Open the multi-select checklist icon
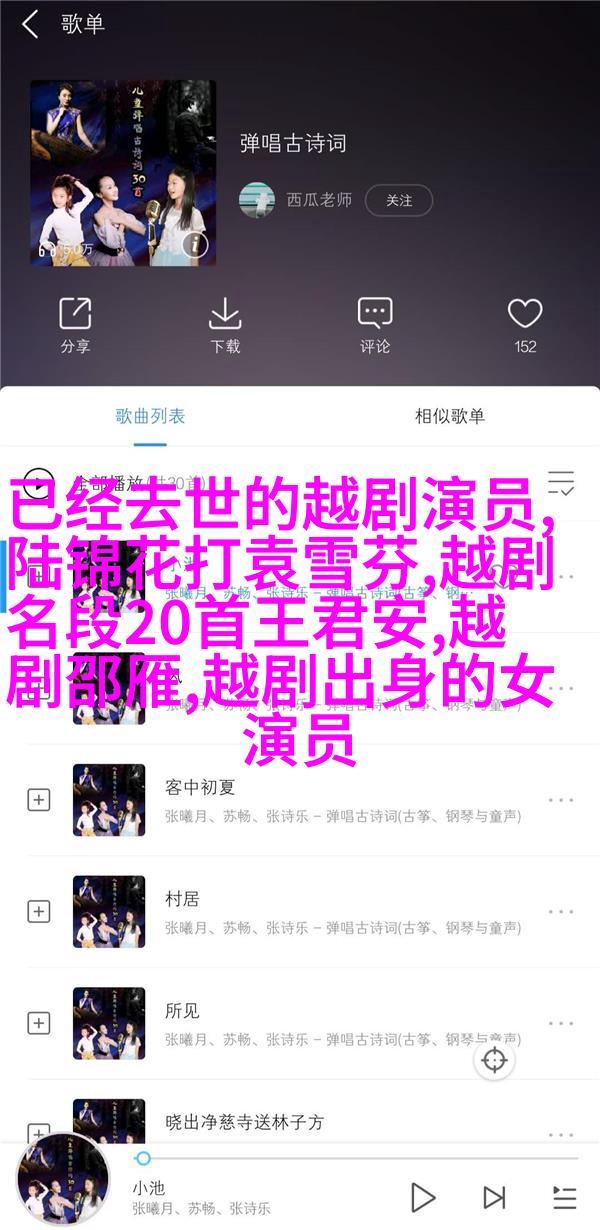The width and height of the screenshot is (600, 1230). 561,483
